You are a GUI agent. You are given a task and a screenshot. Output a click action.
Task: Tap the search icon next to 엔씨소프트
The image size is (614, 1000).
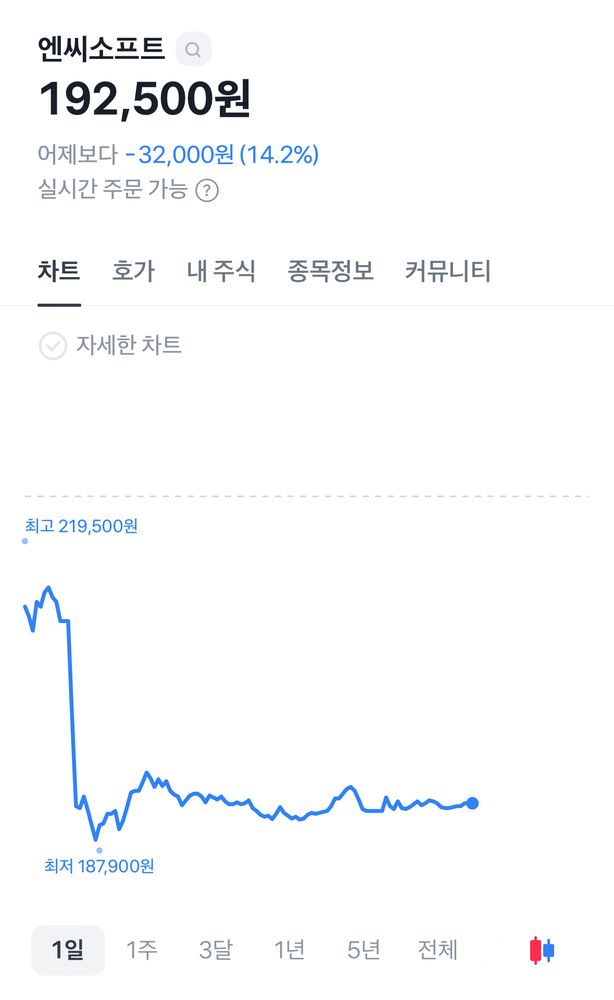[x=193, y=49]
